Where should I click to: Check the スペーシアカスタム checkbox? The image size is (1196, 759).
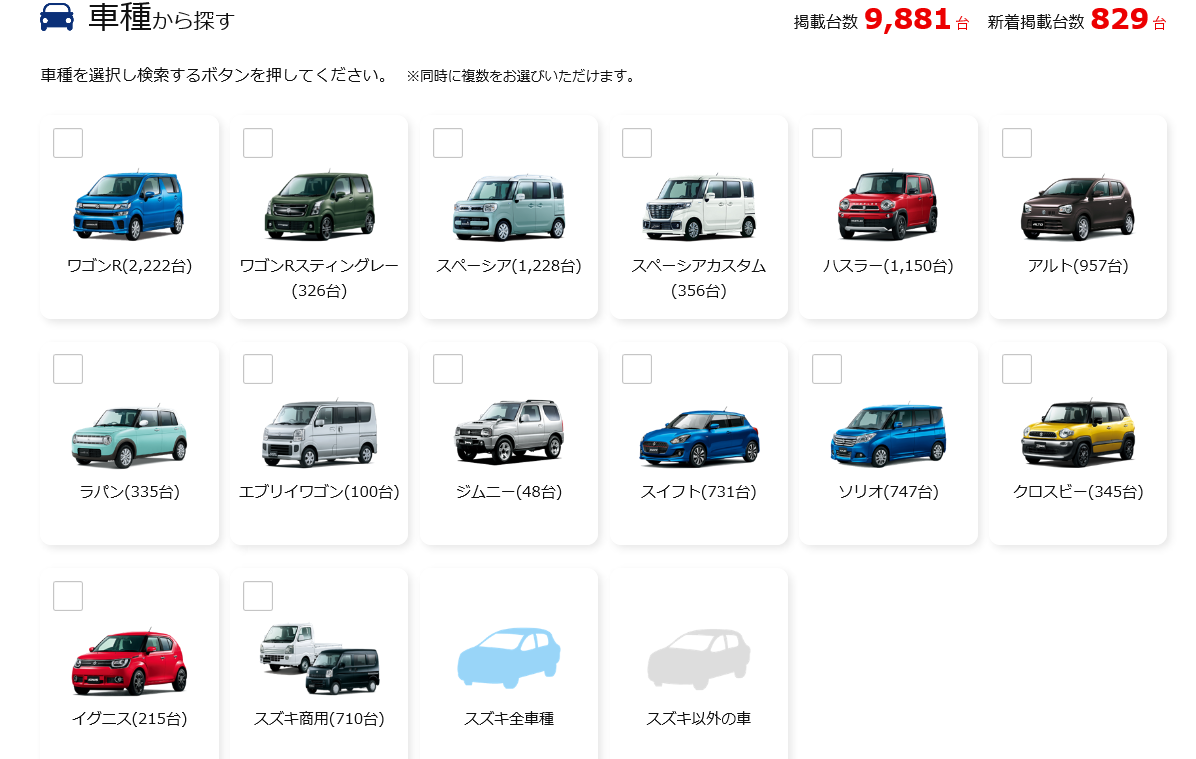point(637,143)
